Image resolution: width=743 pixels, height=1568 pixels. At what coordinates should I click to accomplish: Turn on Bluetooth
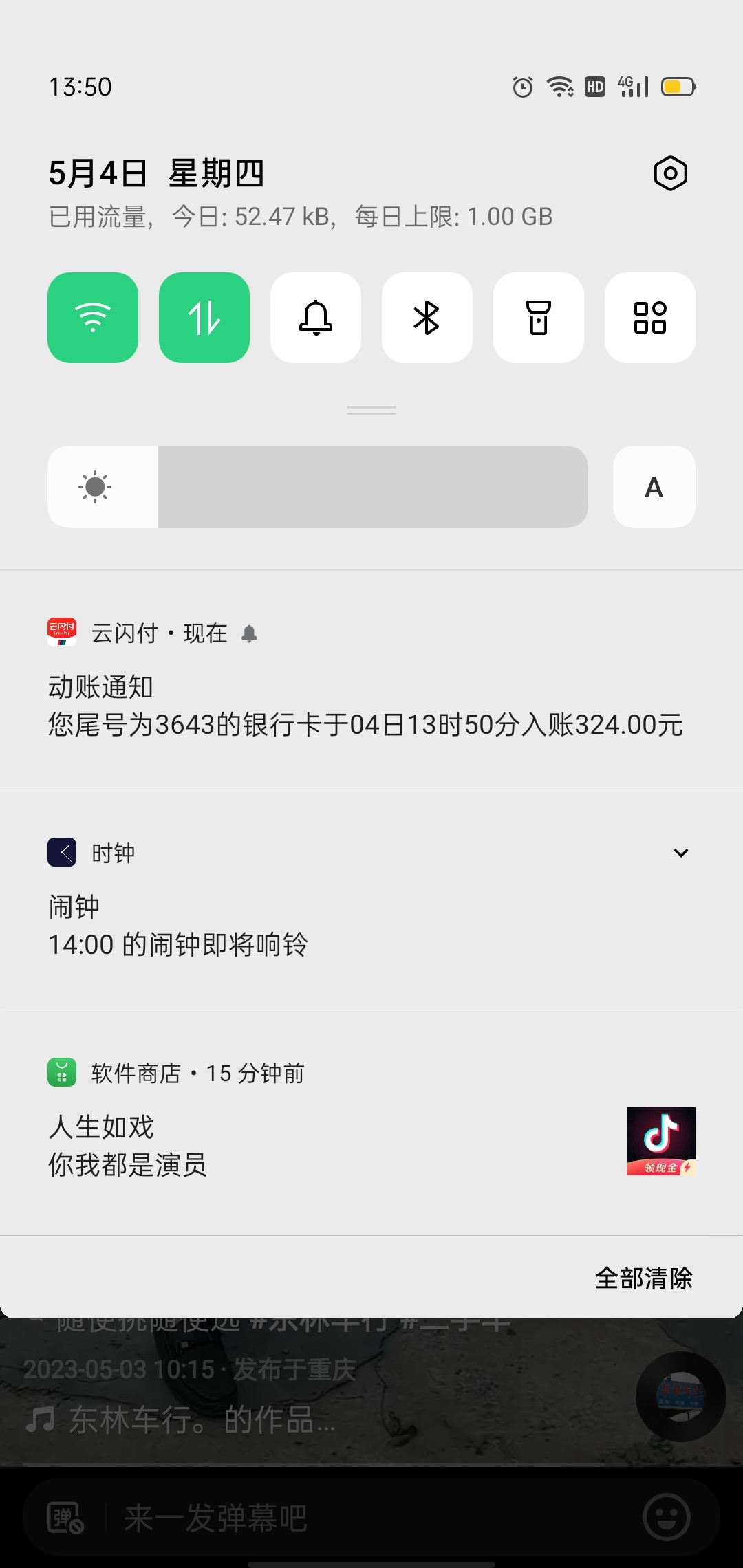click(427, 318)
